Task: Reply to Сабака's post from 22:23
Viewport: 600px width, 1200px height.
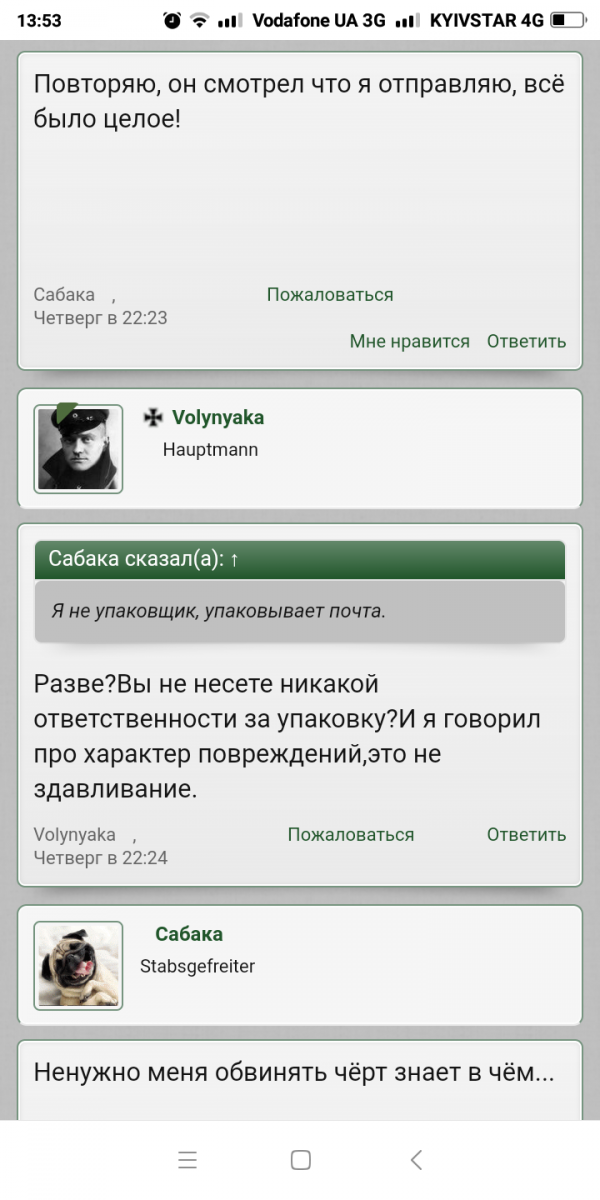Action: tap(526, 341)
